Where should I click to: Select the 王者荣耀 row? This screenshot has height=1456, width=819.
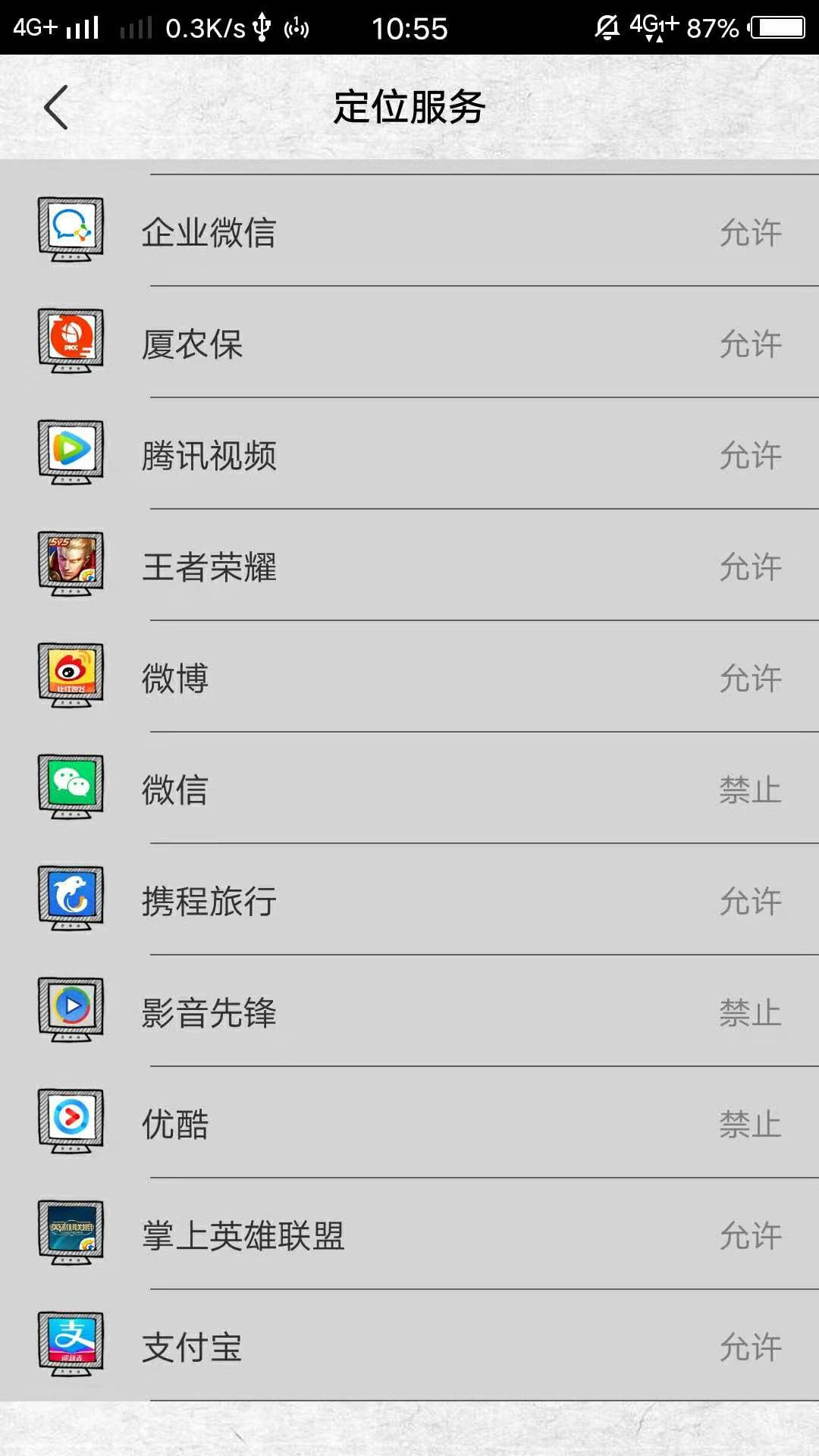coord(409,566)
